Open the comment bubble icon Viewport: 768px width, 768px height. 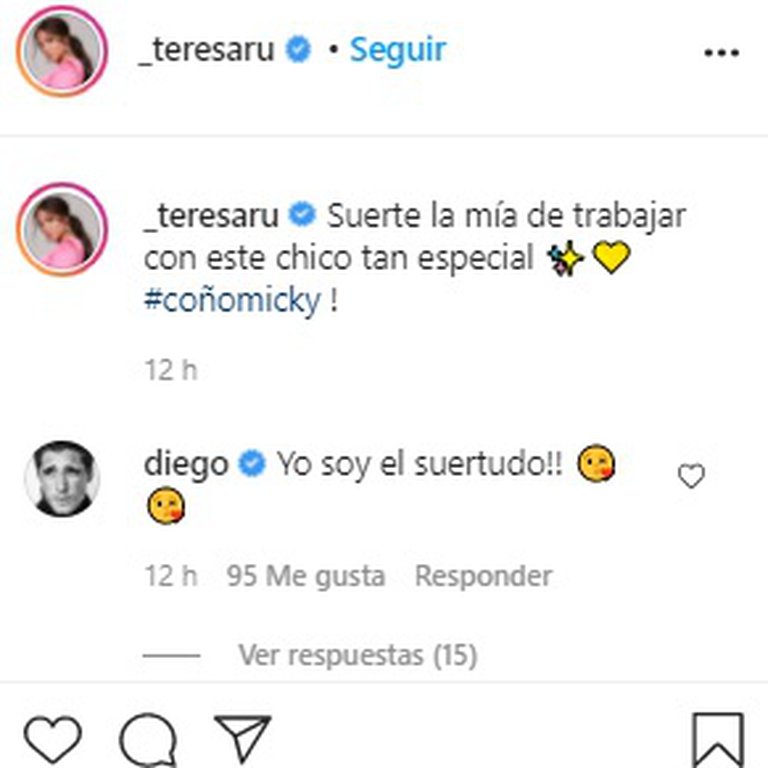147,741
